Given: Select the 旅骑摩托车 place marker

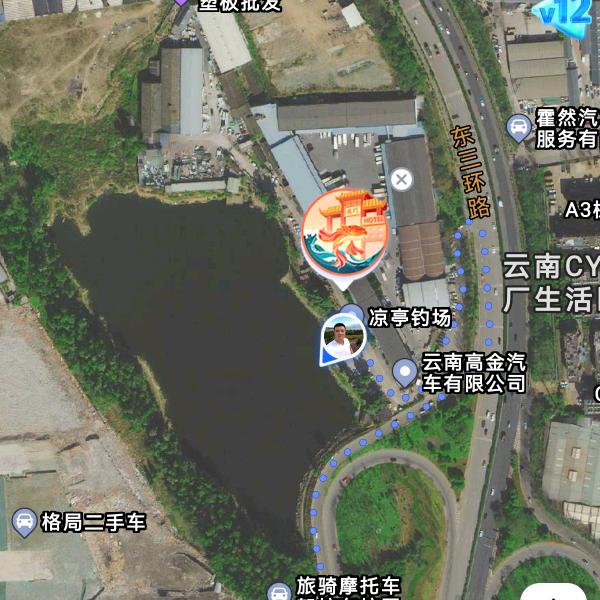Looking at the screenshot, I should click(280, 592).
